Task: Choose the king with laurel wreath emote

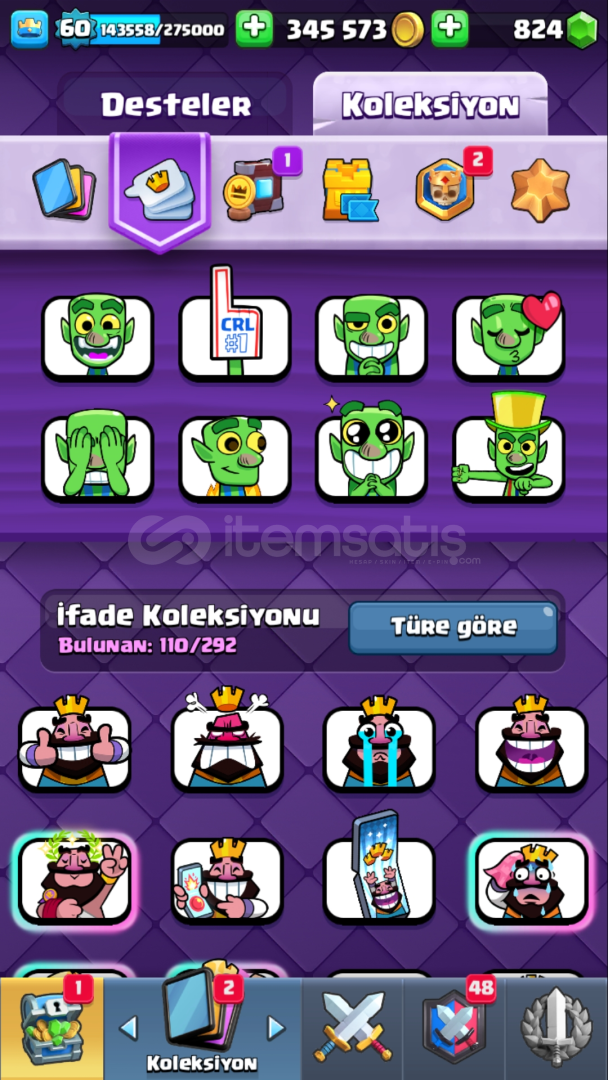Action: click(x=74, y=880)
